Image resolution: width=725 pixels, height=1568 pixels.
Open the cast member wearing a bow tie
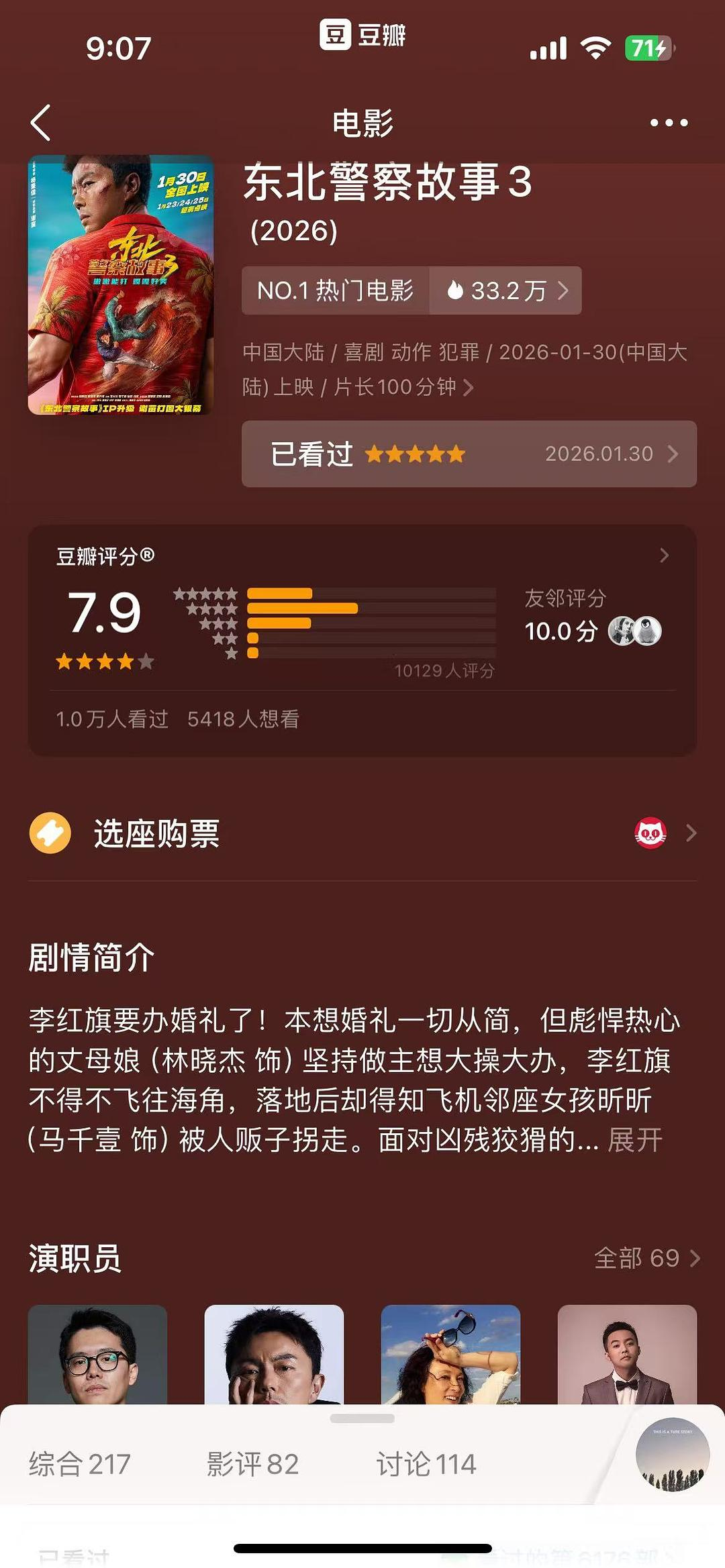[626, 1354]
